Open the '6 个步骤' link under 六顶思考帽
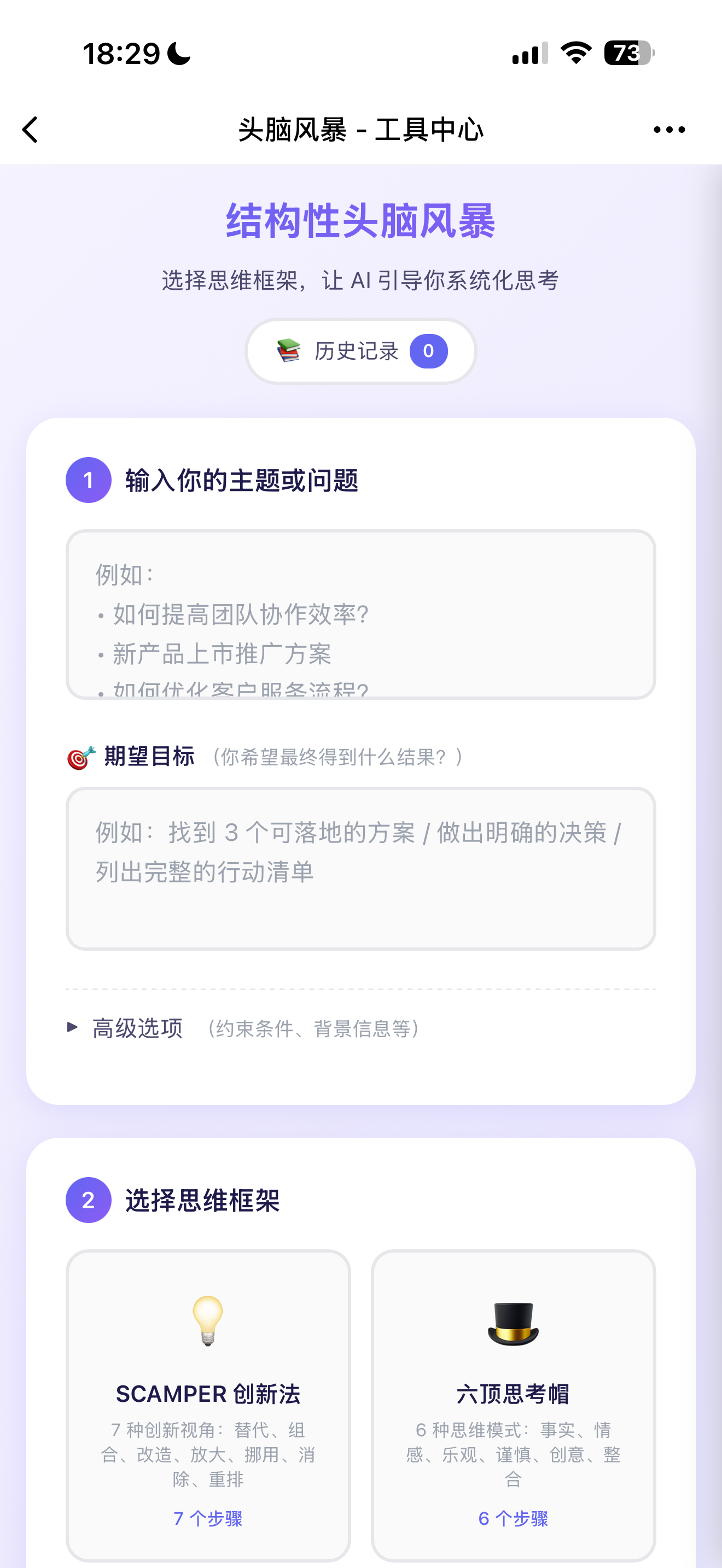The height and width of the screenshot is (1568, 722). [x=514, y=1520]
